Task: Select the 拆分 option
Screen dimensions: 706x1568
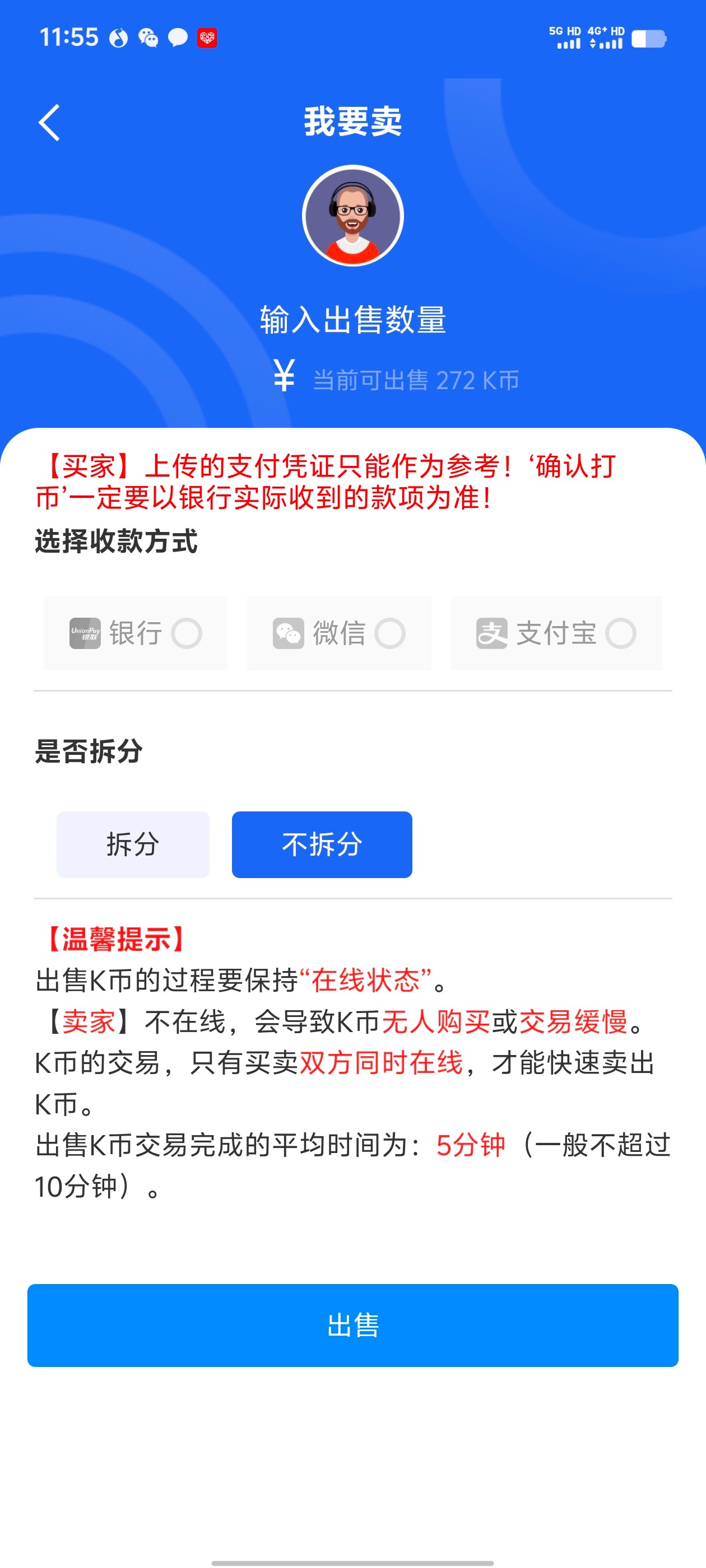Action: 133,844
